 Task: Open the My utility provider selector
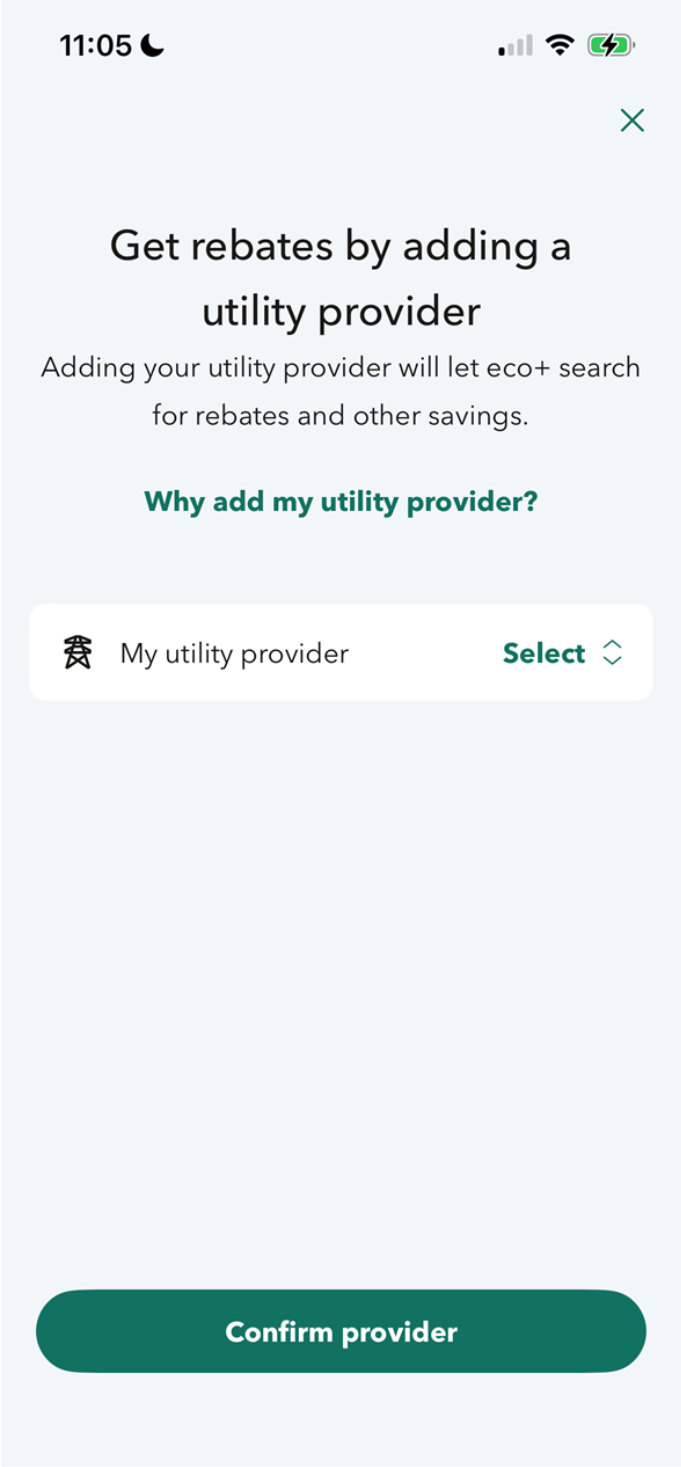click(x=561, y=653)
